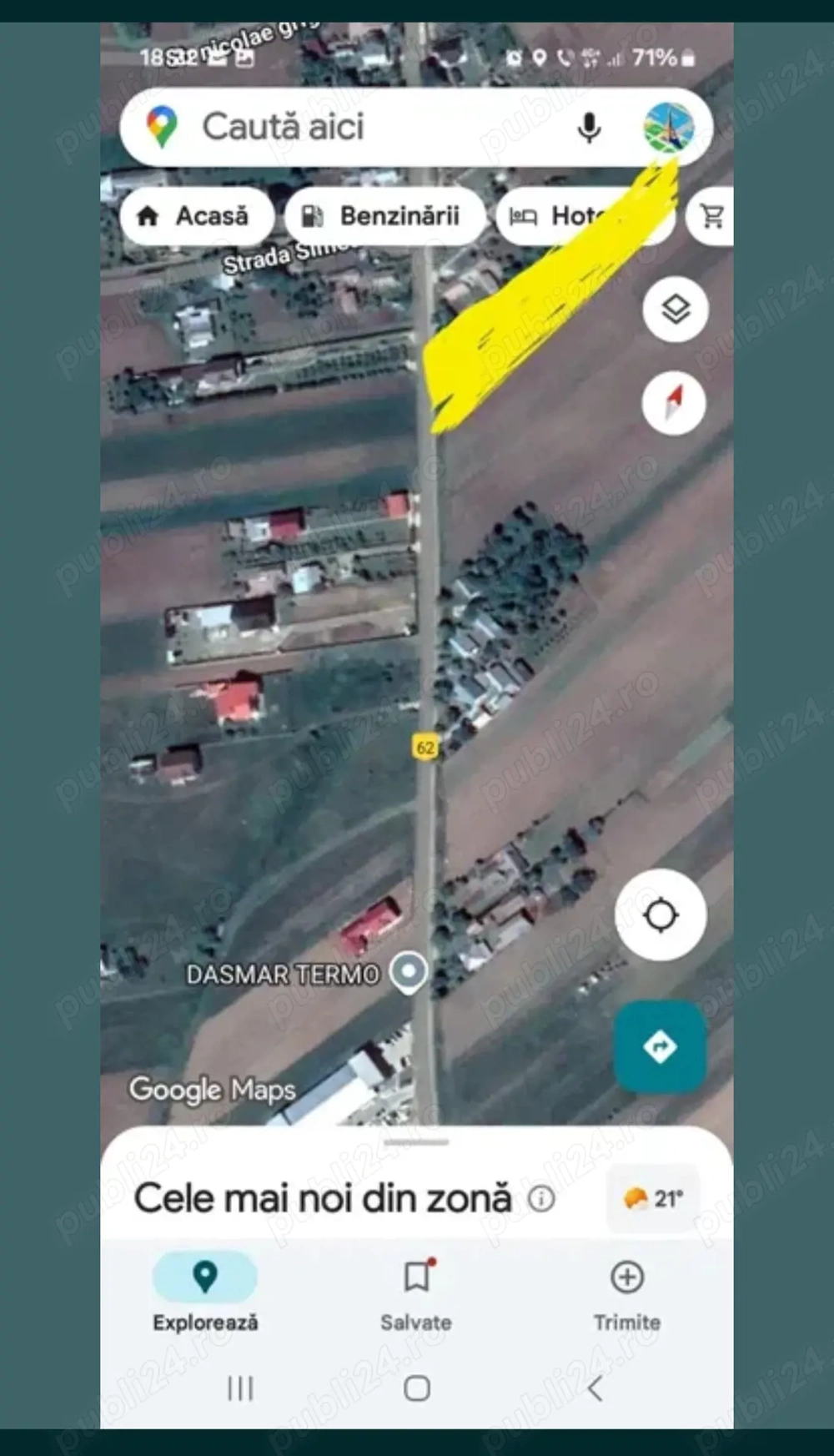Switch to the Trimite tab
Screen dimensions: 834x1456
click(627, 1292)
